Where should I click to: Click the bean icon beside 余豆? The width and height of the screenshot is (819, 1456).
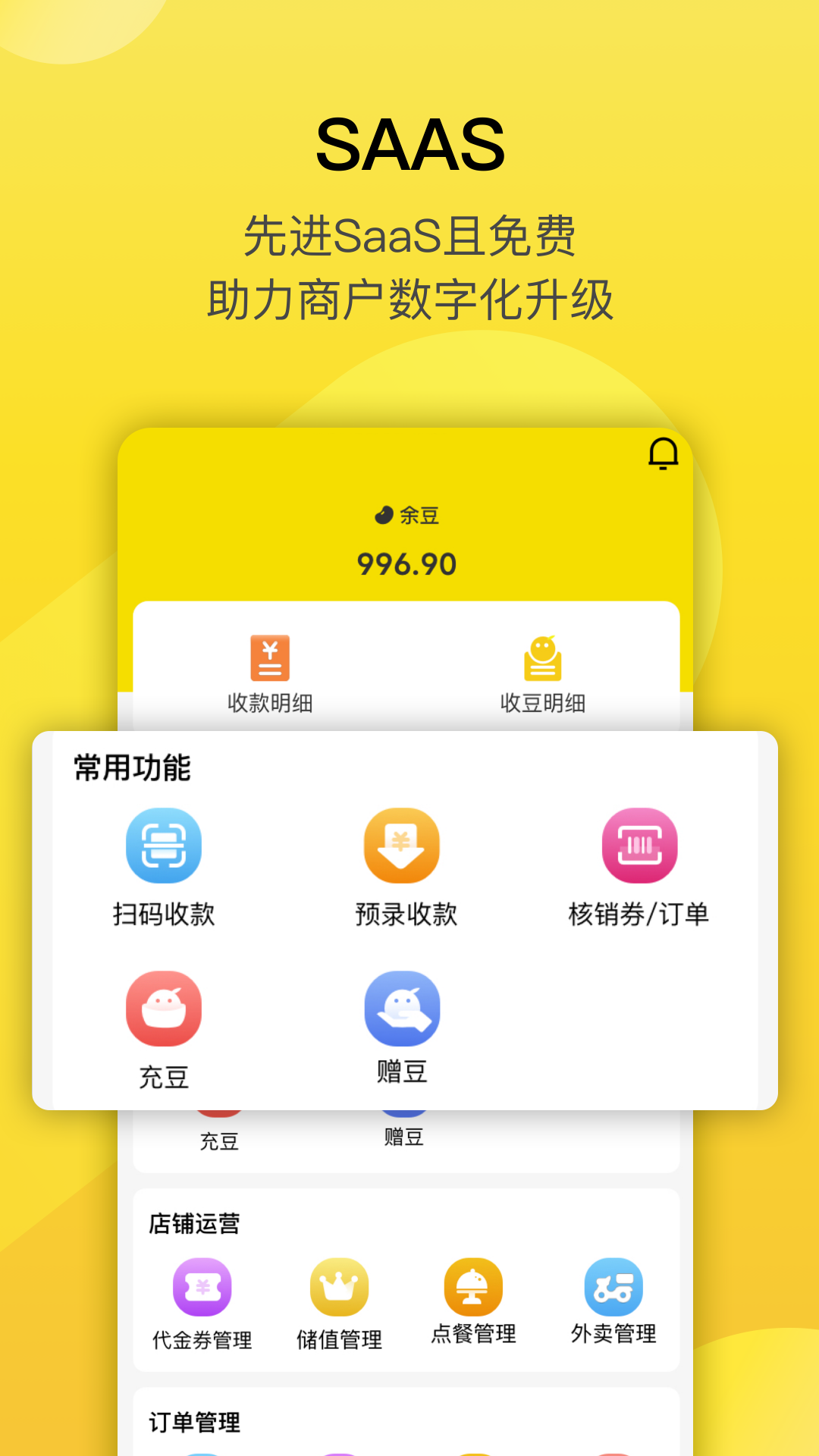tap(383, 516)
